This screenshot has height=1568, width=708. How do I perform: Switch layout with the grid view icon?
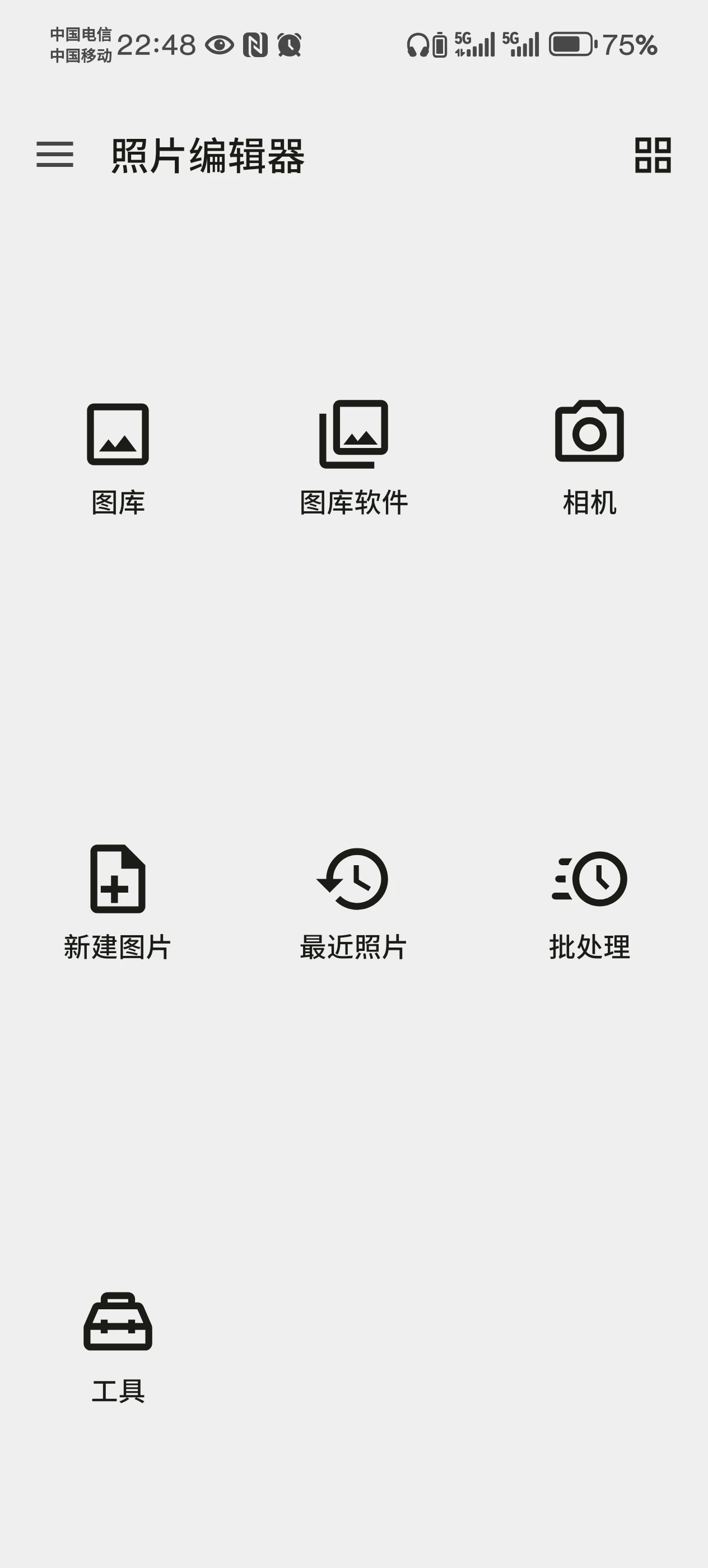[653, 155]
